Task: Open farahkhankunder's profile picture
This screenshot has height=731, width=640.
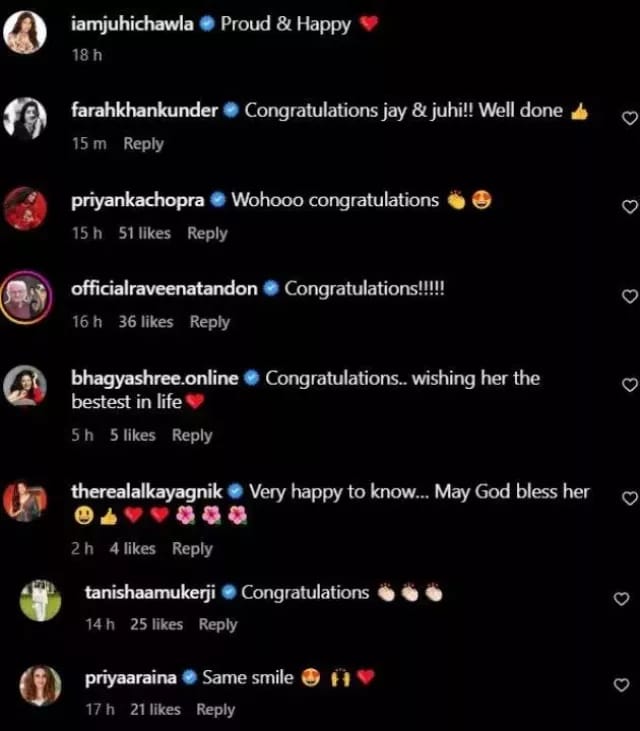Action: point(25,120)
